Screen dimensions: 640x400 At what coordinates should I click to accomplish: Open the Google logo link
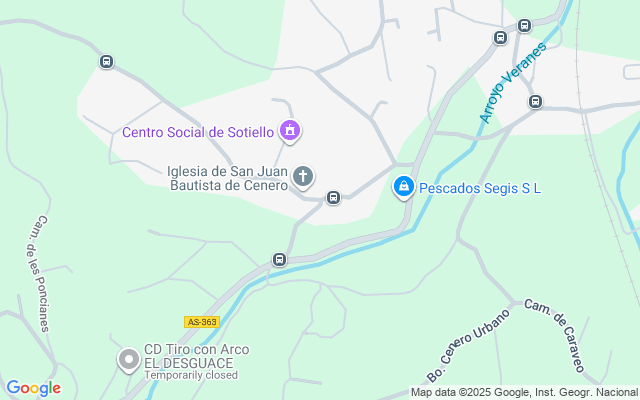(33, 388)
